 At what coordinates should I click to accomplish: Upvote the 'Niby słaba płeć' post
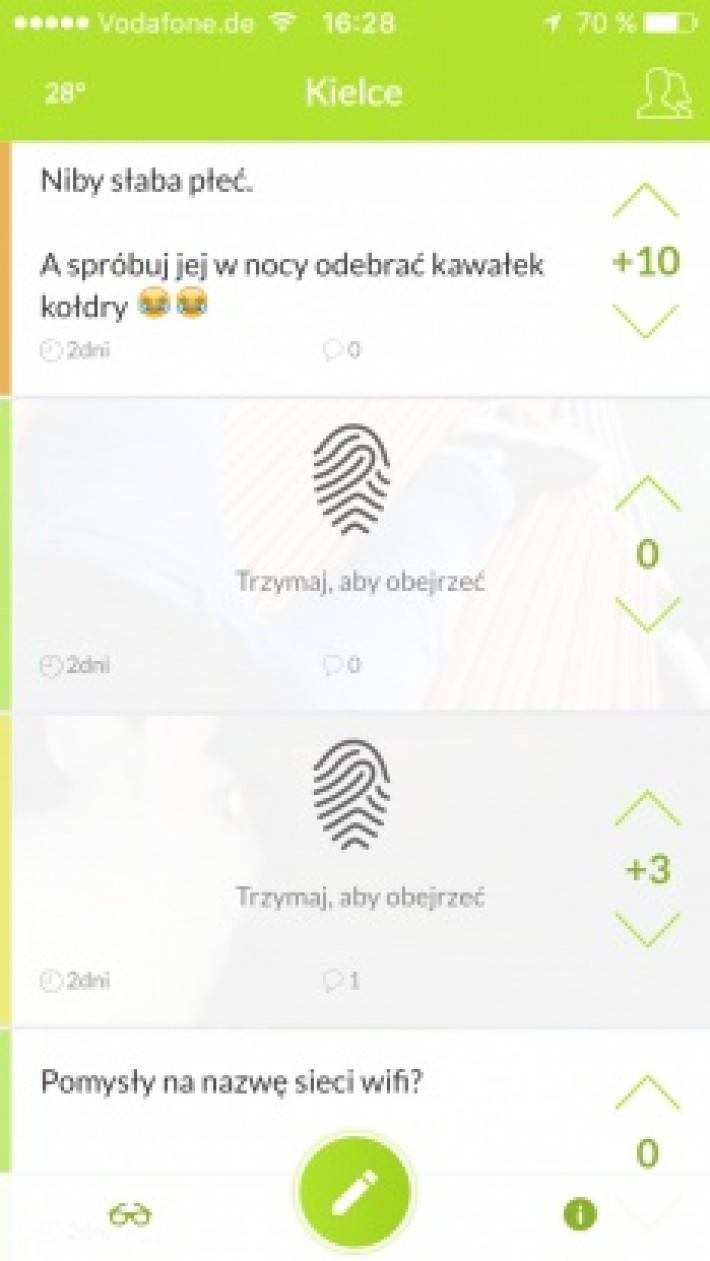coord(646,201)
